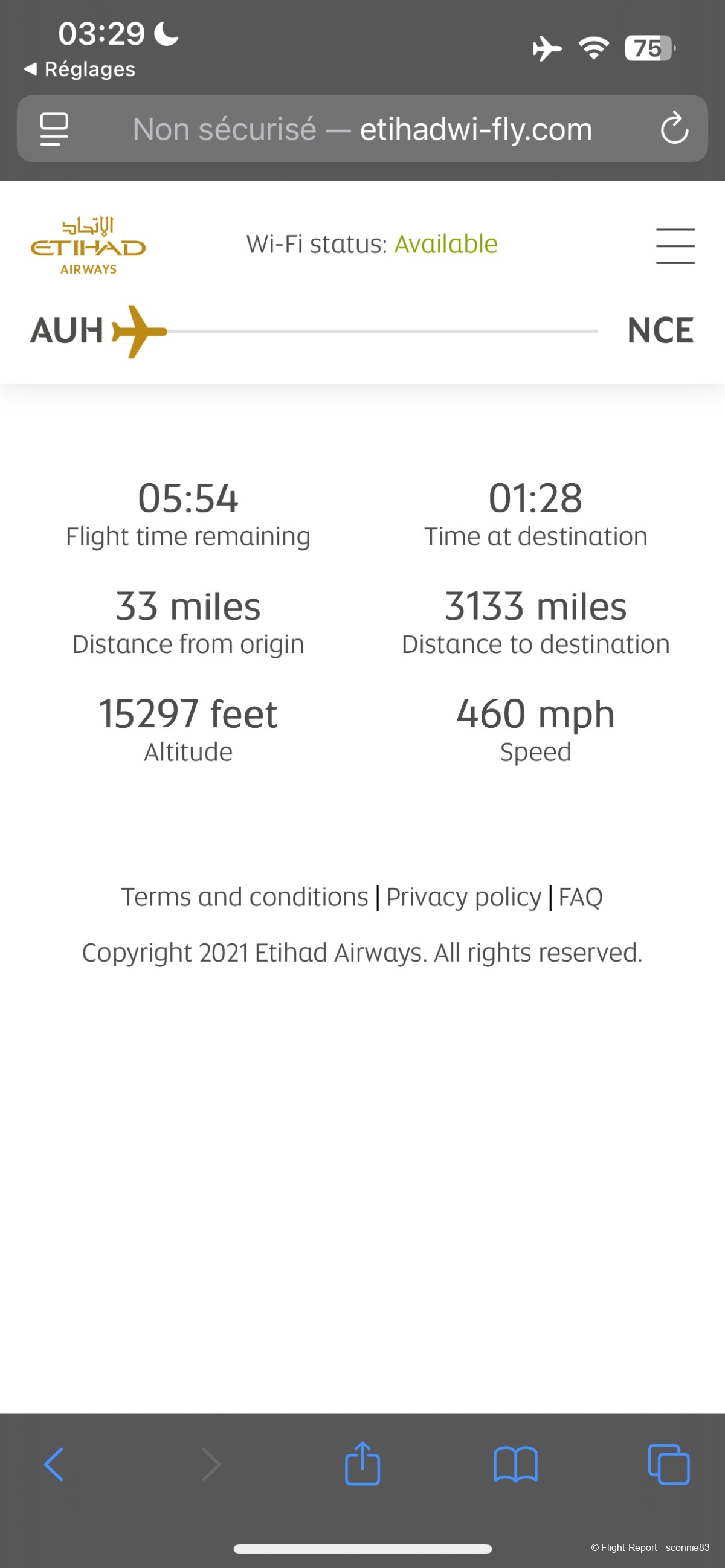Share this page
This screenshot has width=725, height=1568.
click(x=362, y=1464)
